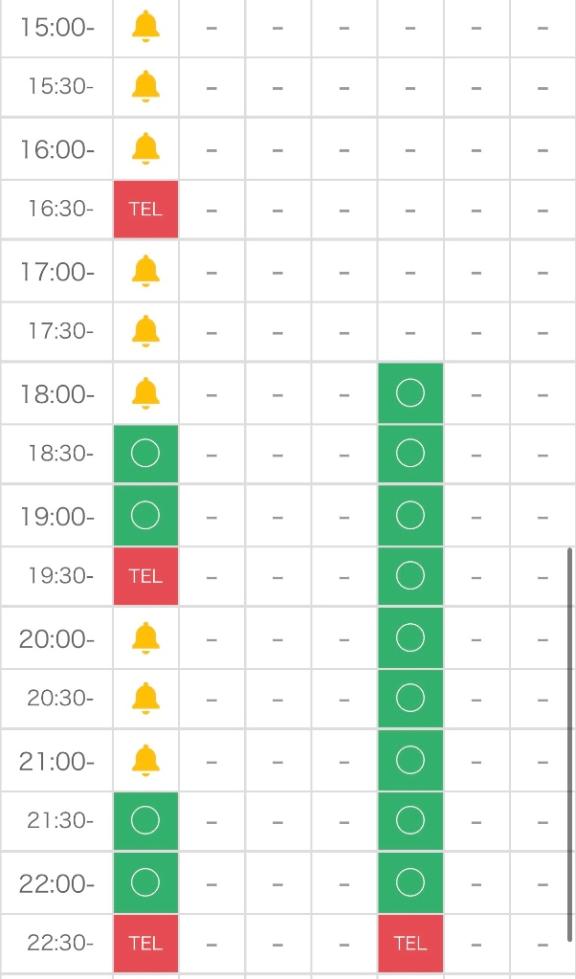
Task: Request notification for the 17:00 slot
Action: [145, 272]
